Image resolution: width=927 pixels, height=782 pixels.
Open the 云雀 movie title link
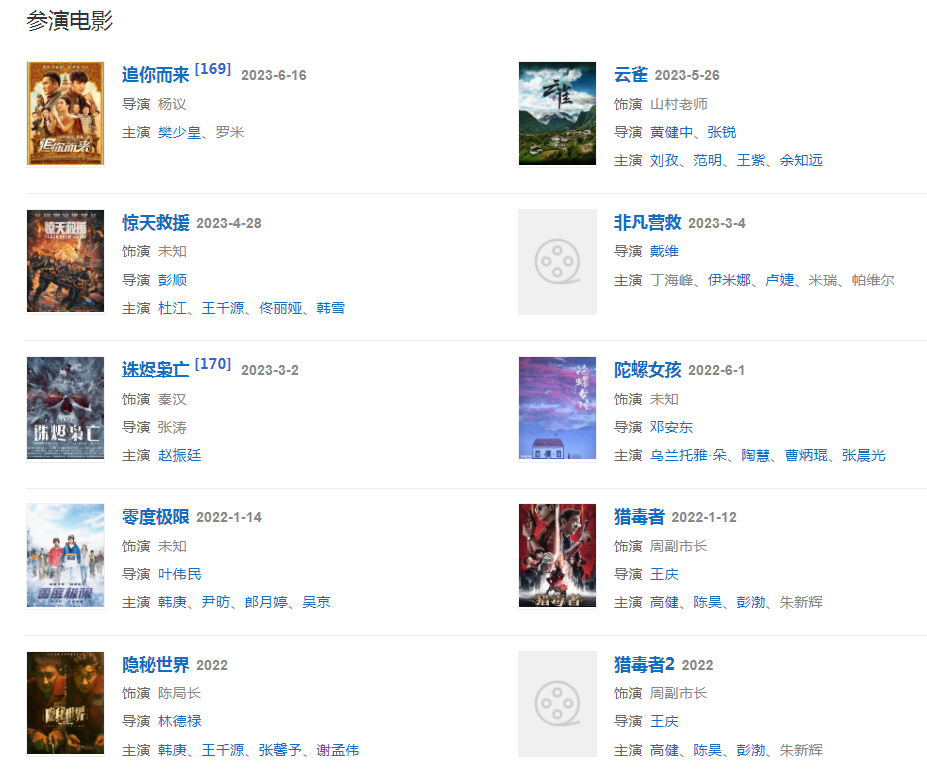click(630, 75)
